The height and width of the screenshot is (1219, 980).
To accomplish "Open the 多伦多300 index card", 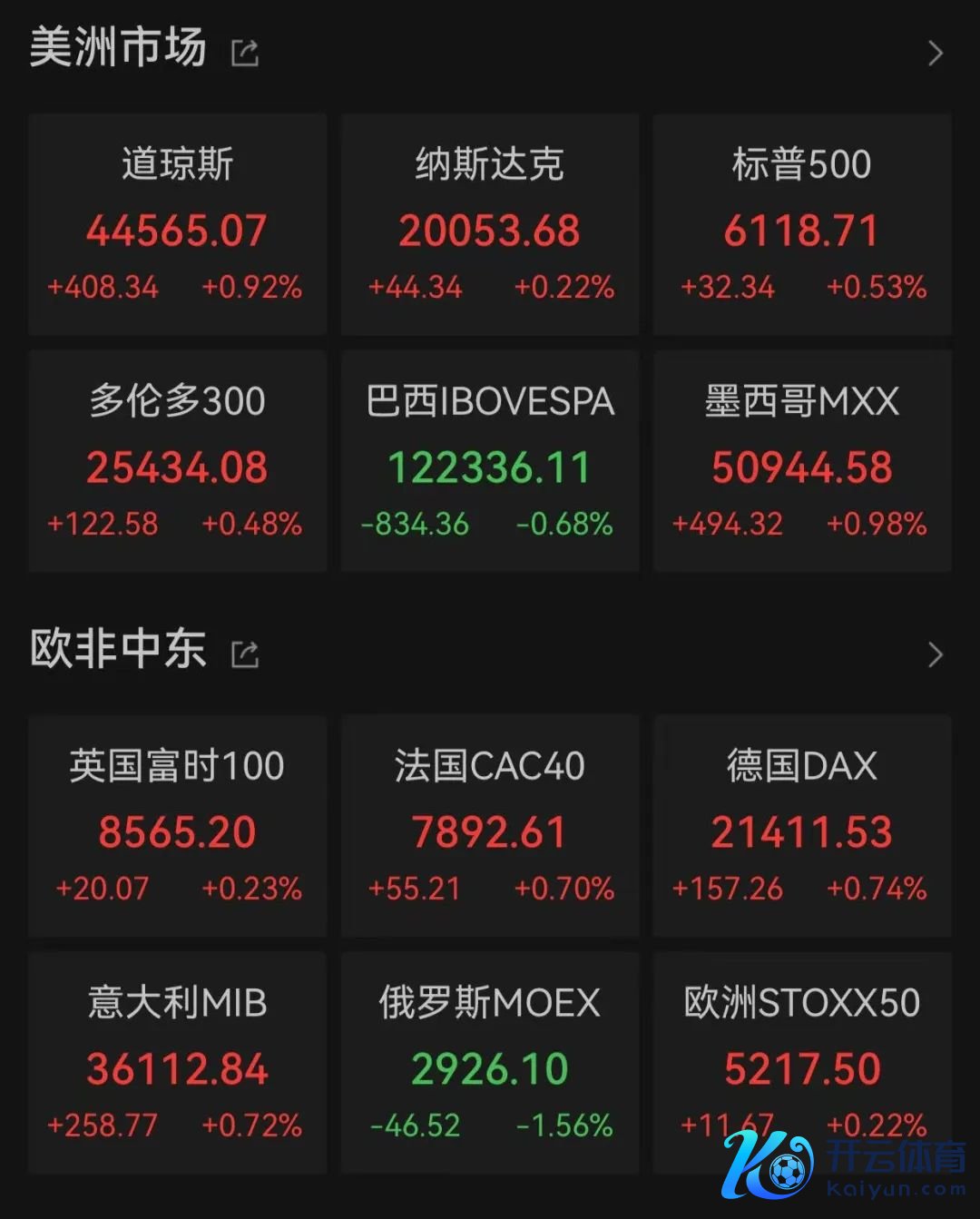I will 177,461.
